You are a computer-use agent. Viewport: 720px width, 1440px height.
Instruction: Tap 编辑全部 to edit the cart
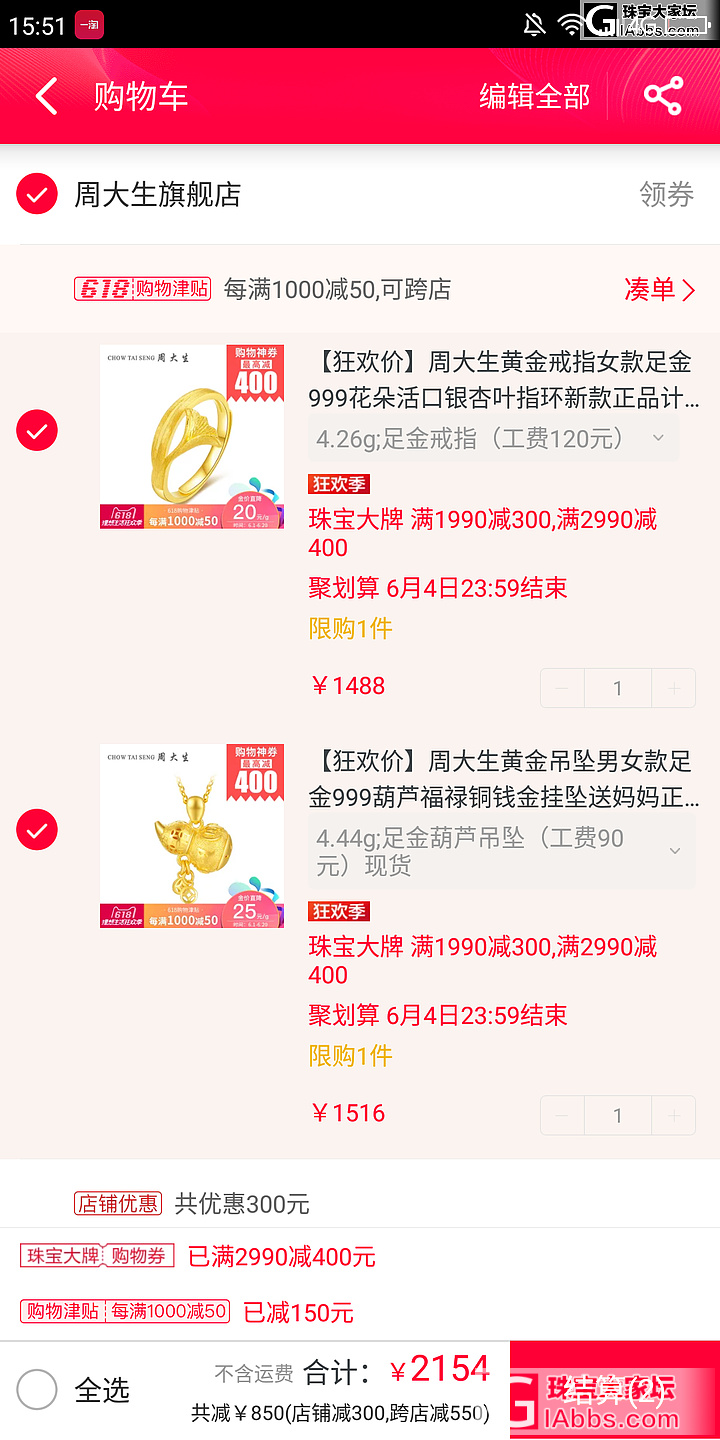[534, 96]
